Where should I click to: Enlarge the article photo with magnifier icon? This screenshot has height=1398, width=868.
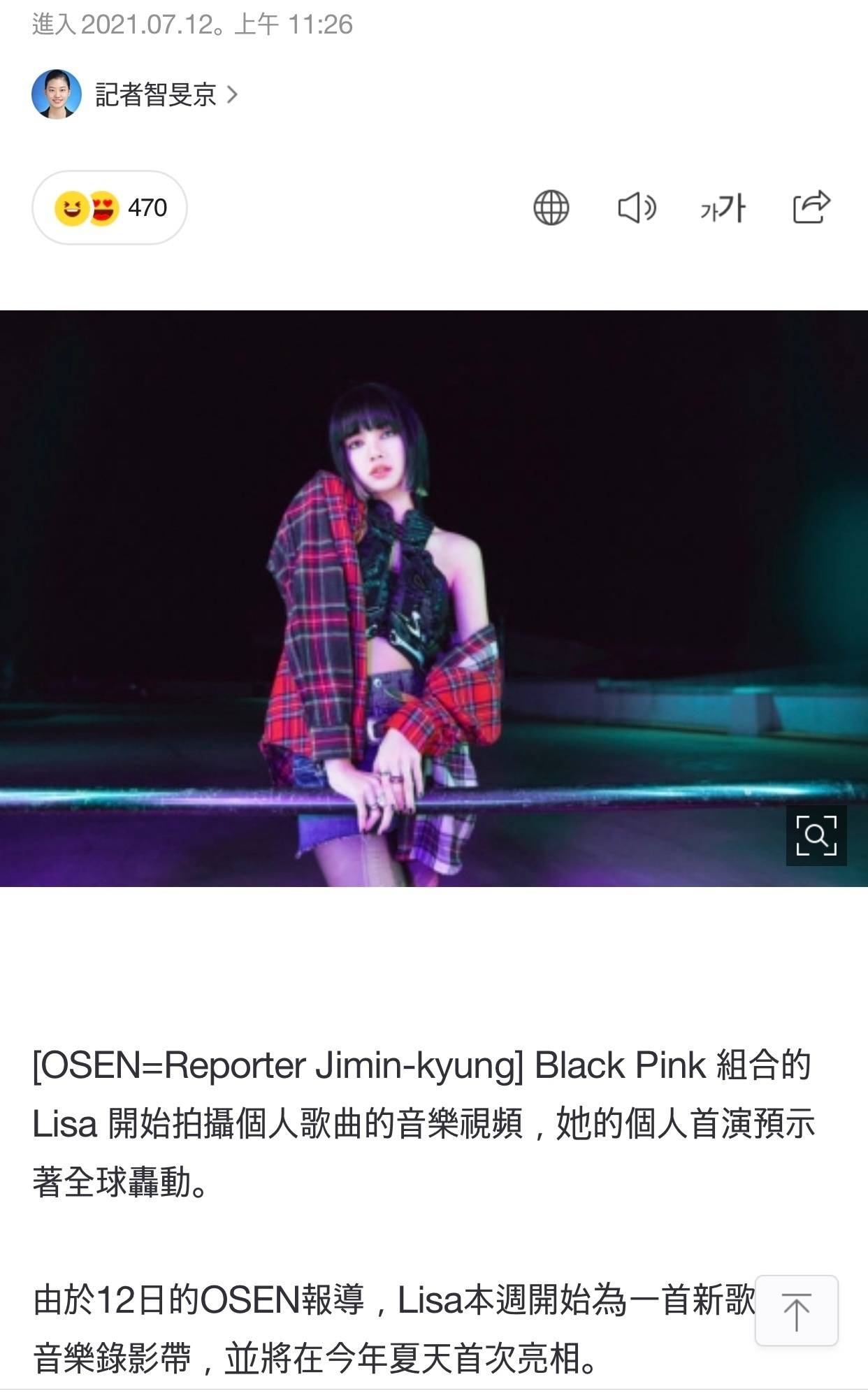tap(816, 835)
